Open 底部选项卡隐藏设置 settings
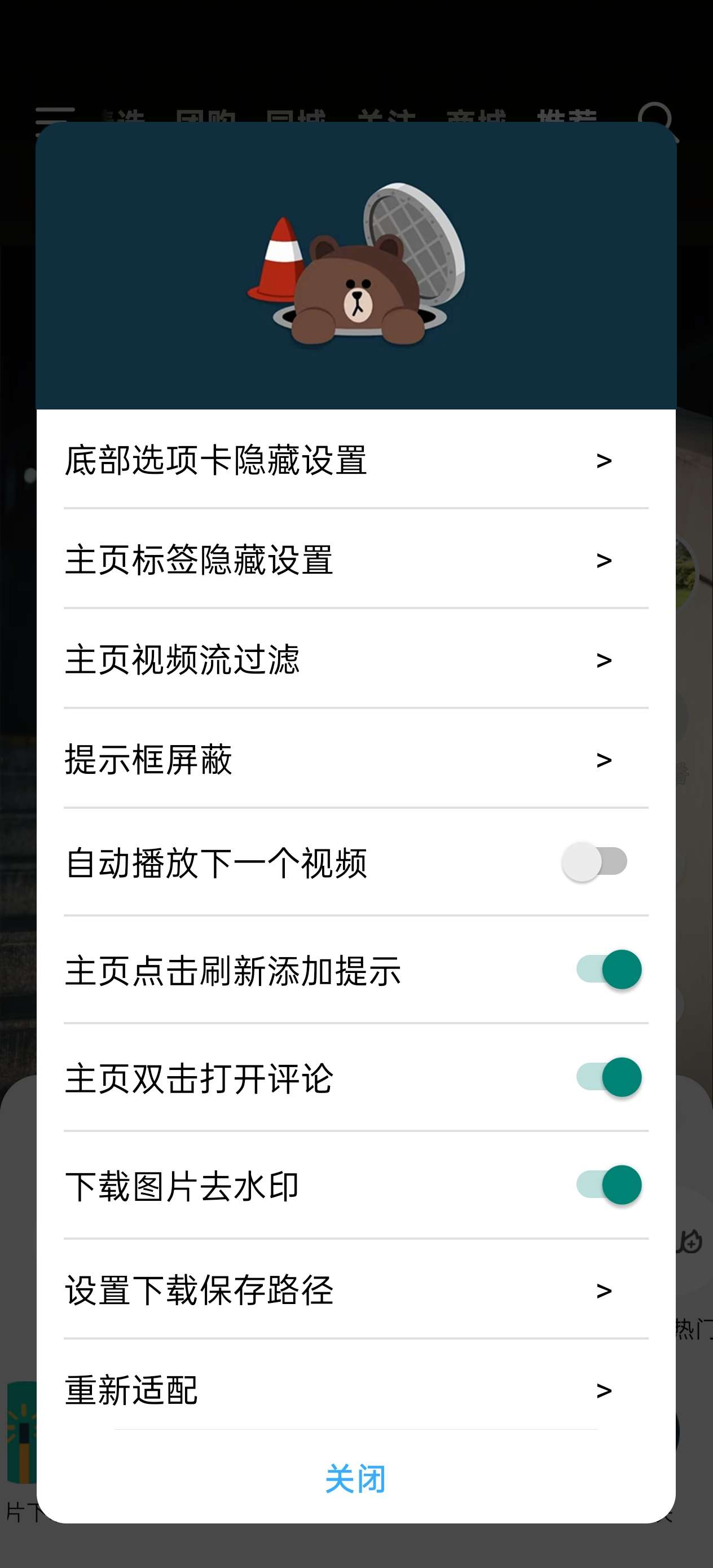 355,460
